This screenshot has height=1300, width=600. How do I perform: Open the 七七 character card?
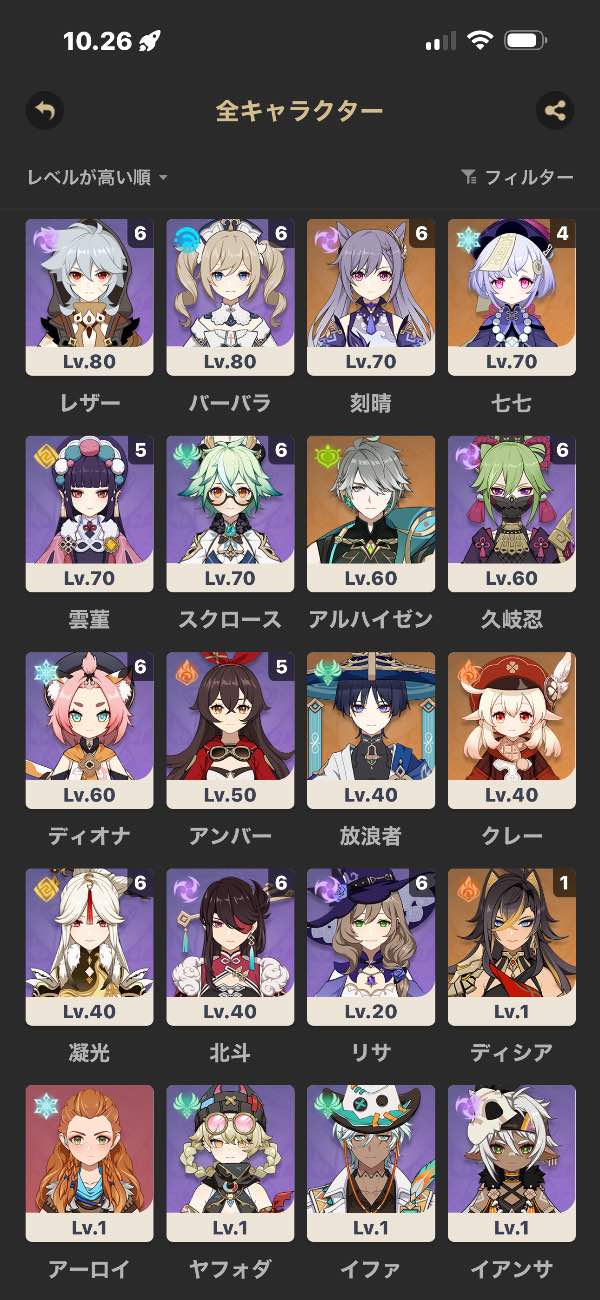tap(512, 297)
